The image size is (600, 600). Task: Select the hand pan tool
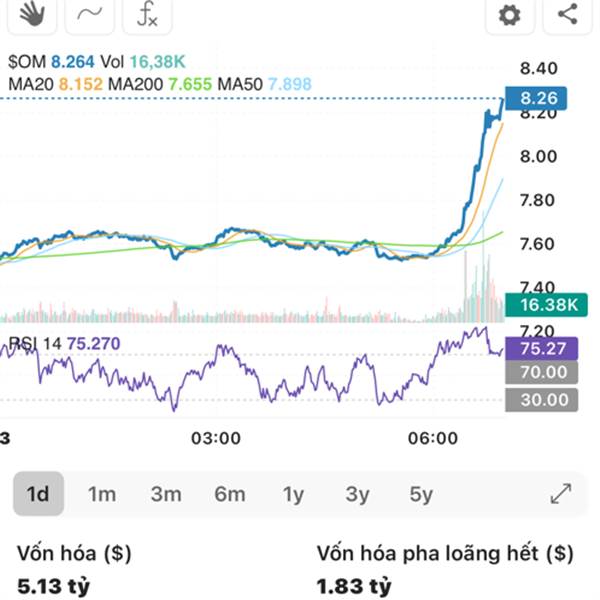click(33, 14)
